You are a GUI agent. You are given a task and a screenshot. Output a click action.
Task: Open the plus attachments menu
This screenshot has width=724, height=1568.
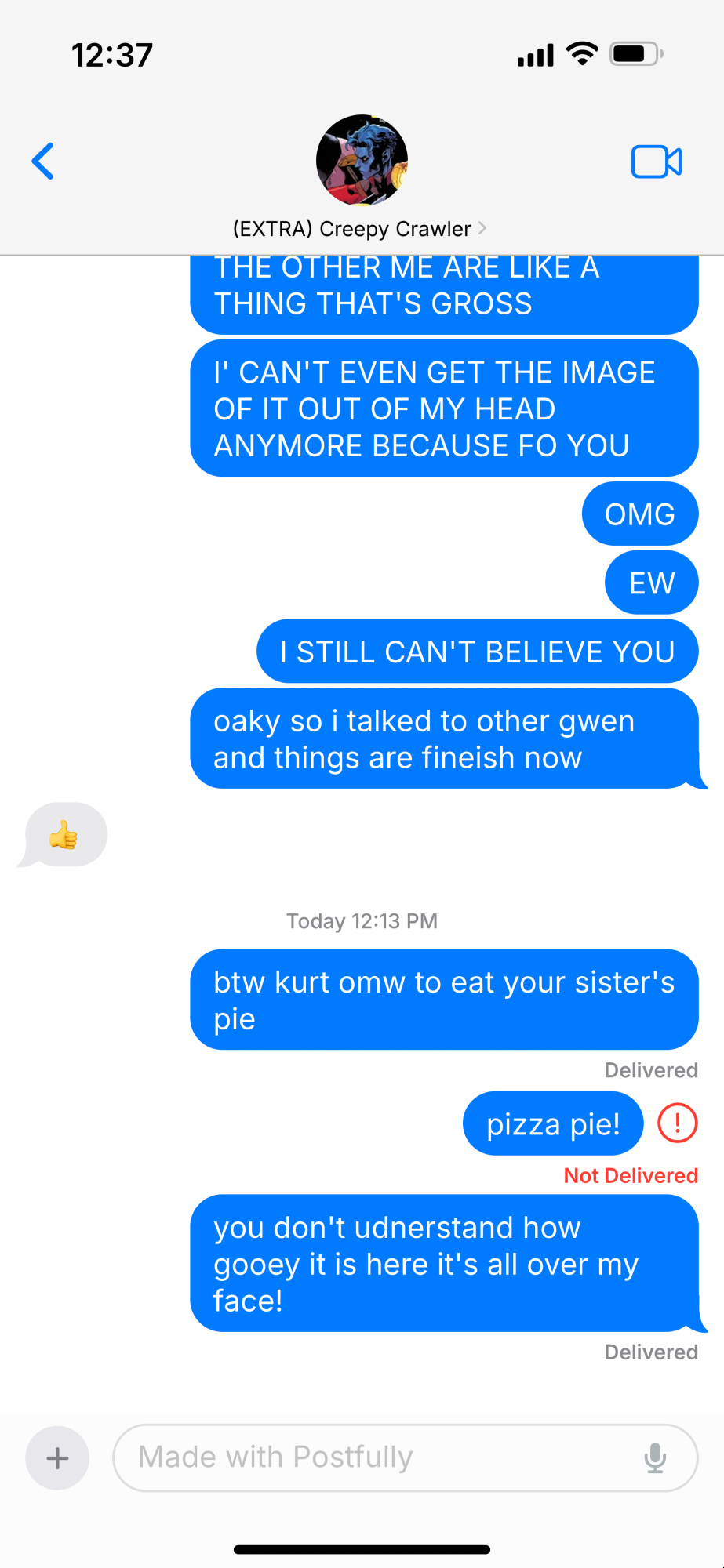[57, 1458]
